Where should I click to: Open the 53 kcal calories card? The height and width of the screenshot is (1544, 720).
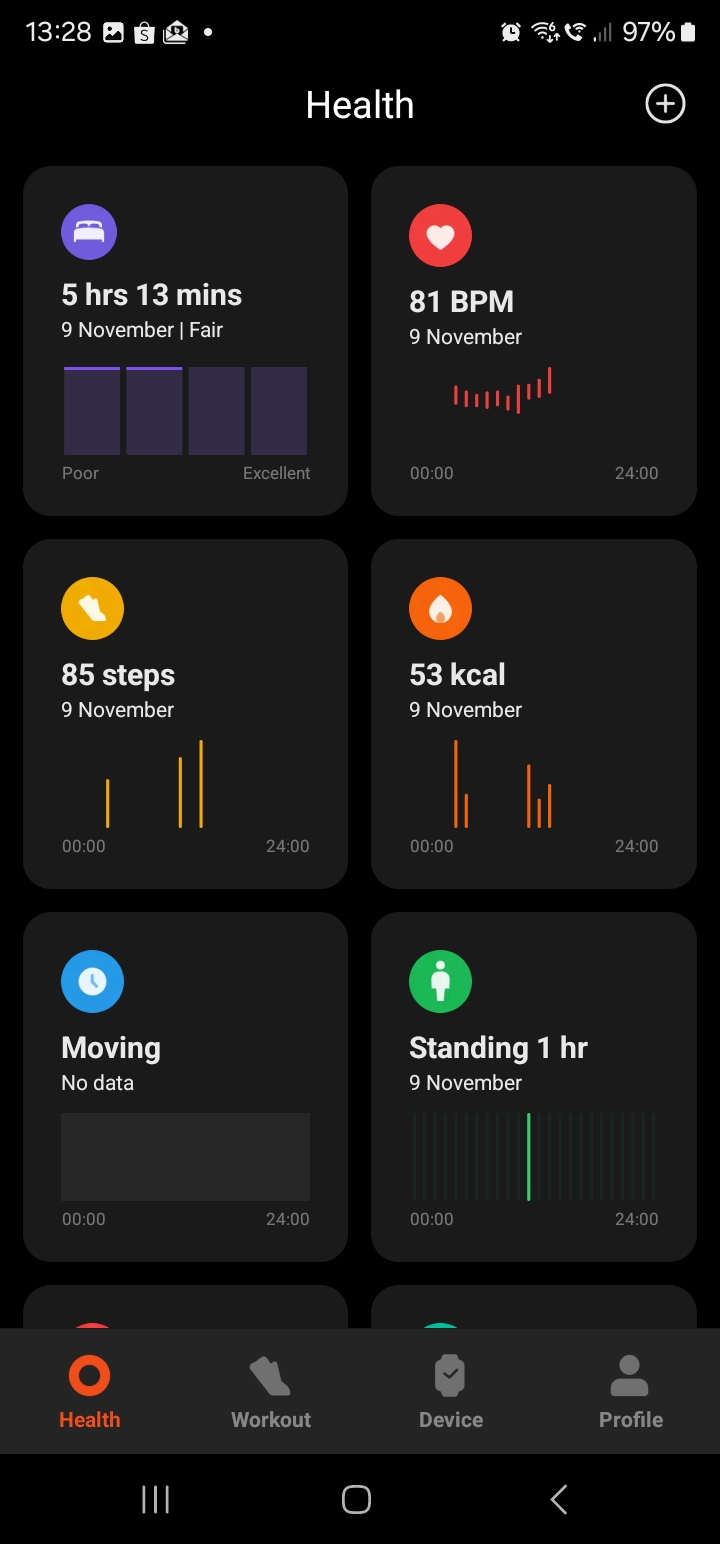tap(533, 713)
